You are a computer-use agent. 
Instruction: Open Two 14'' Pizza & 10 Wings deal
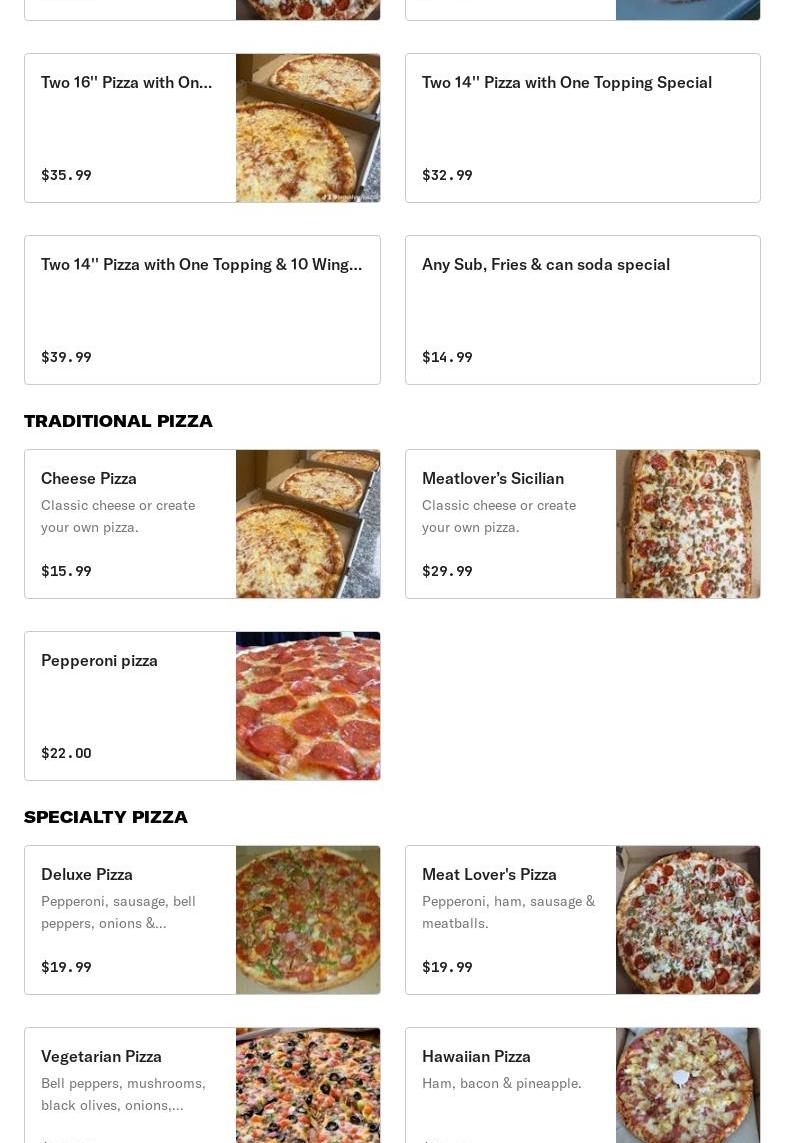(x=202, y=310)
